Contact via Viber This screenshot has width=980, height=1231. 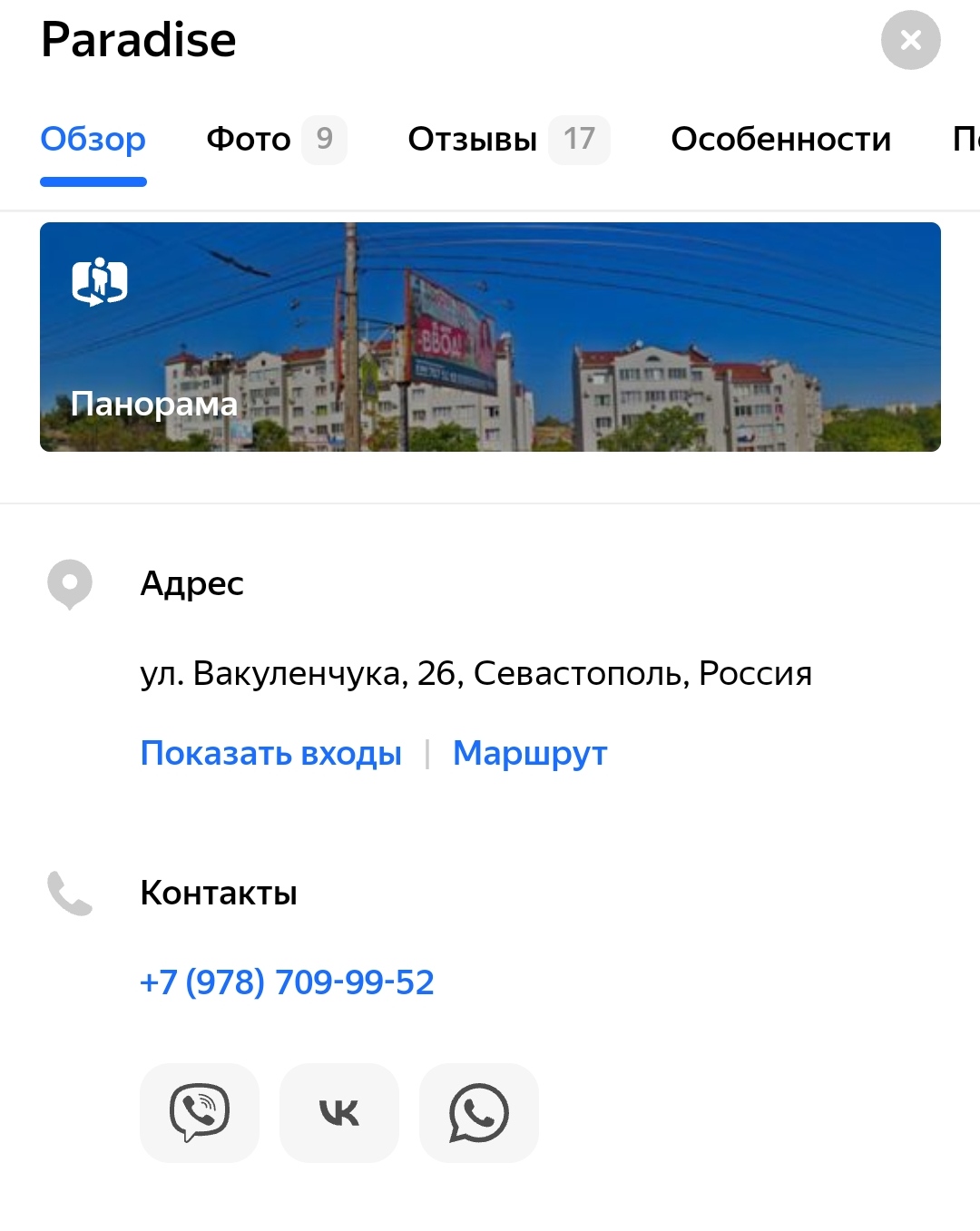200,1112
